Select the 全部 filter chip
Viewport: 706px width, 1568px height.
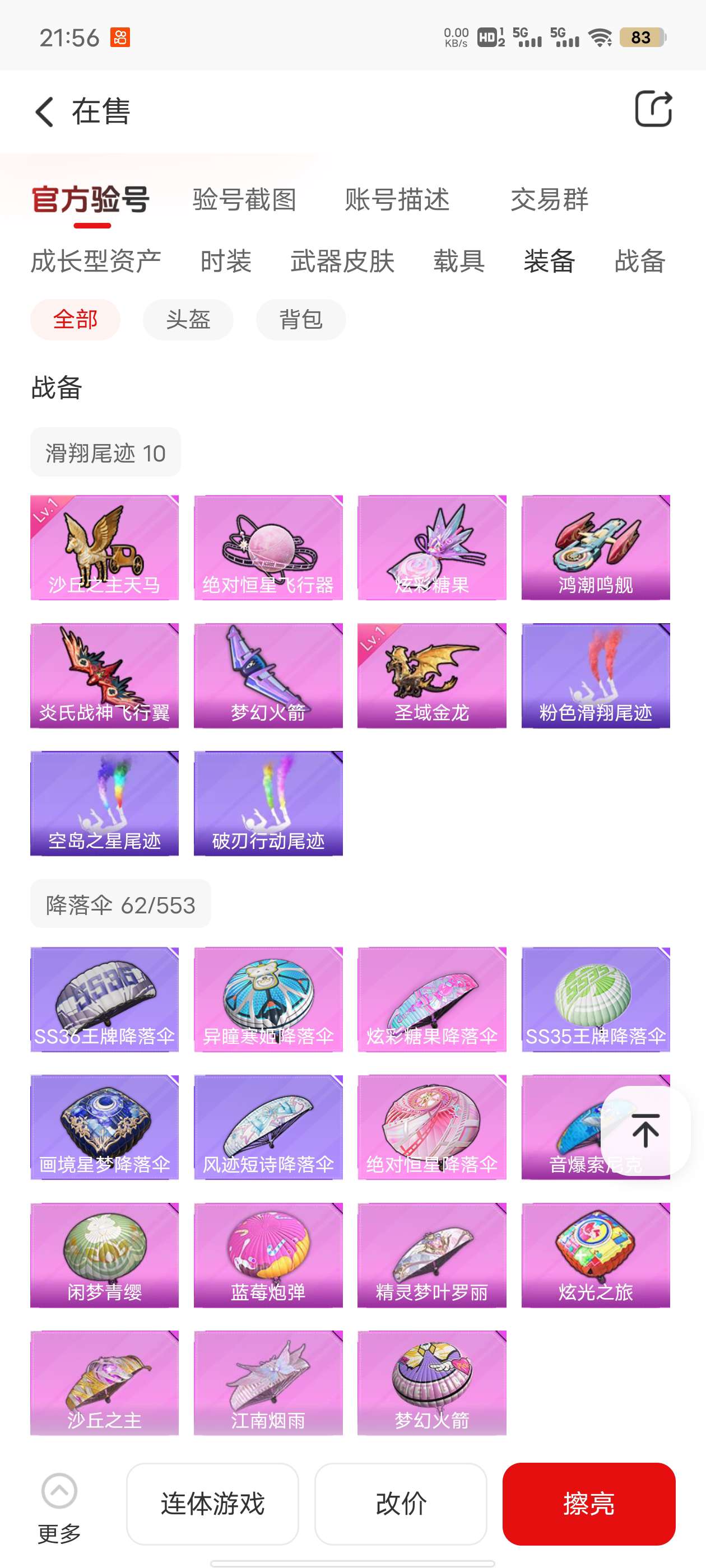point(75,319)
